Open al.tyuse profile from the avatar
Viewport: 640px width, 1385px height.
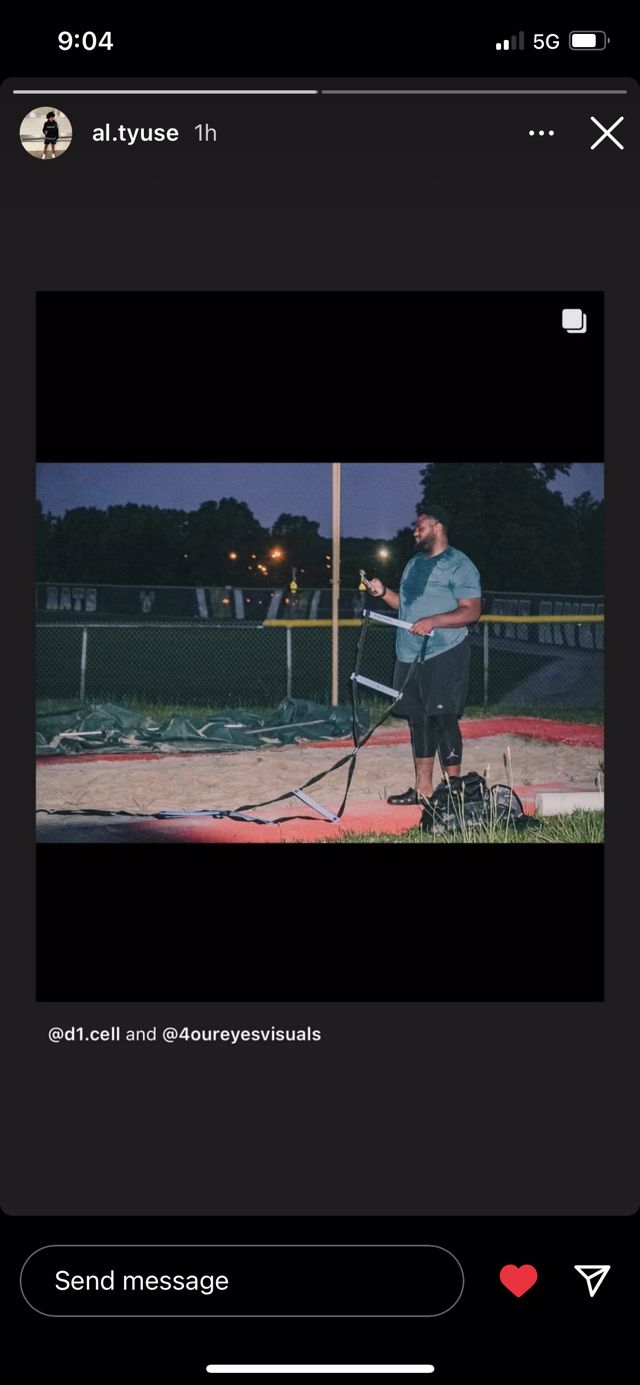46,133
